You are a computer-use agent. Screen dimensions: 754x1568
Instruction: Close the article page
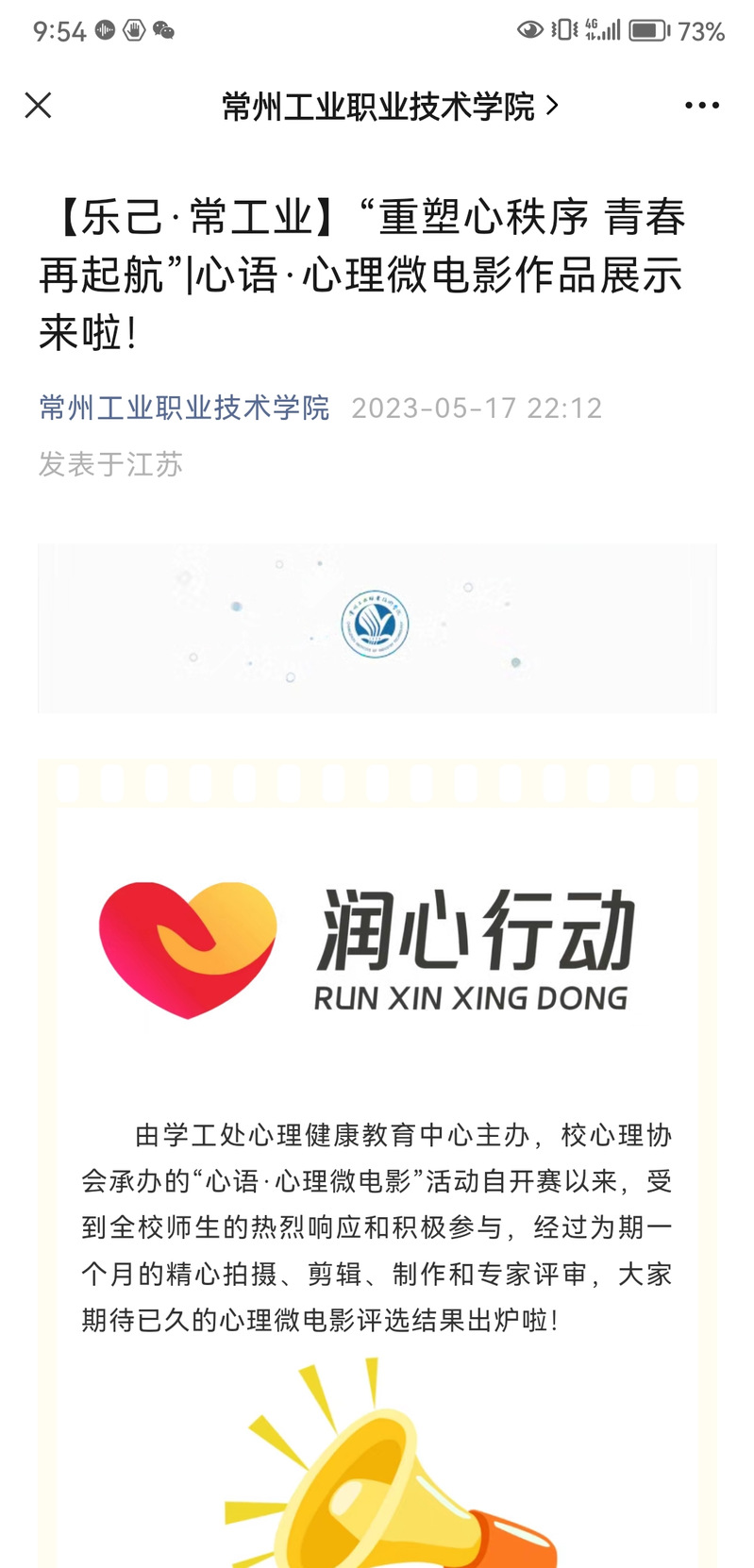38,105
